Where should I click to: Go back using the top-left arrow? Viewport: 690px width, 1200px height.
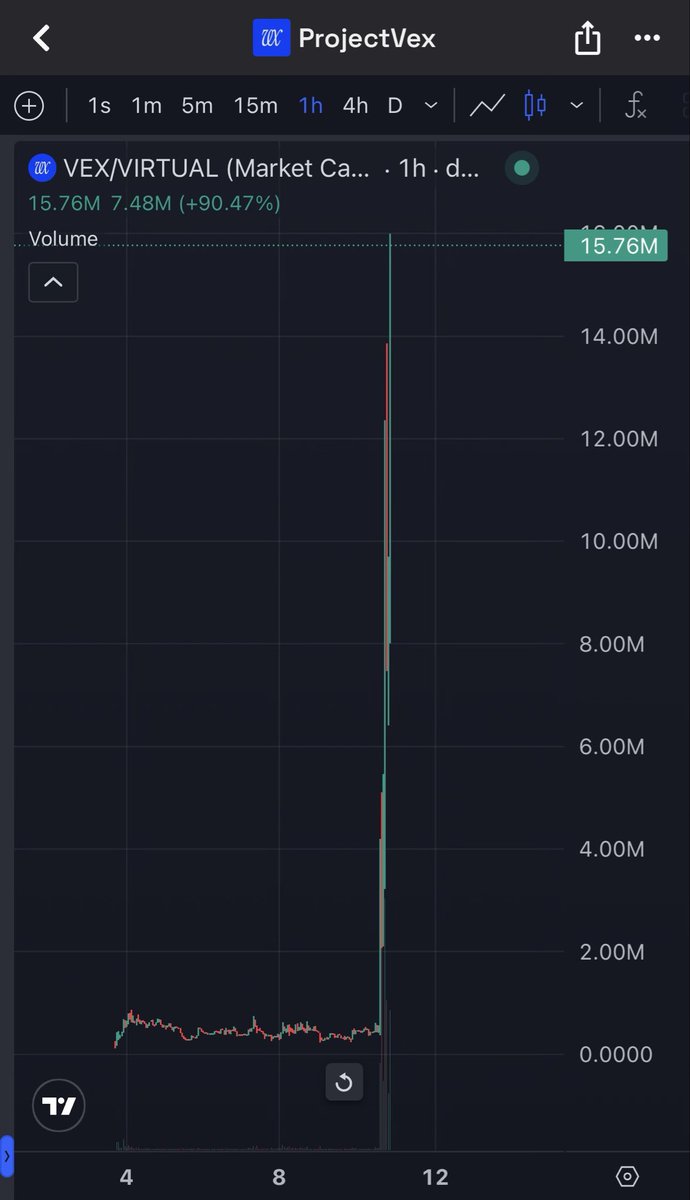click(41, 39)
